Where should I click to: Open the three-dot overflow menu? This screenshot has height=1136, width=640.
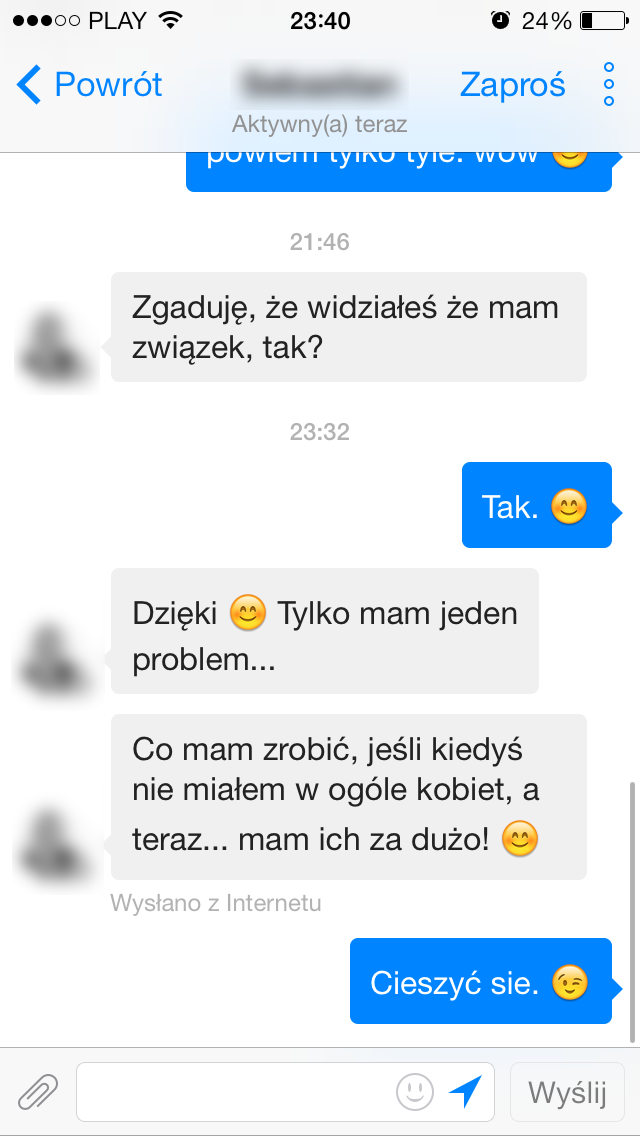pyautogui.click(x=608, y=85)
